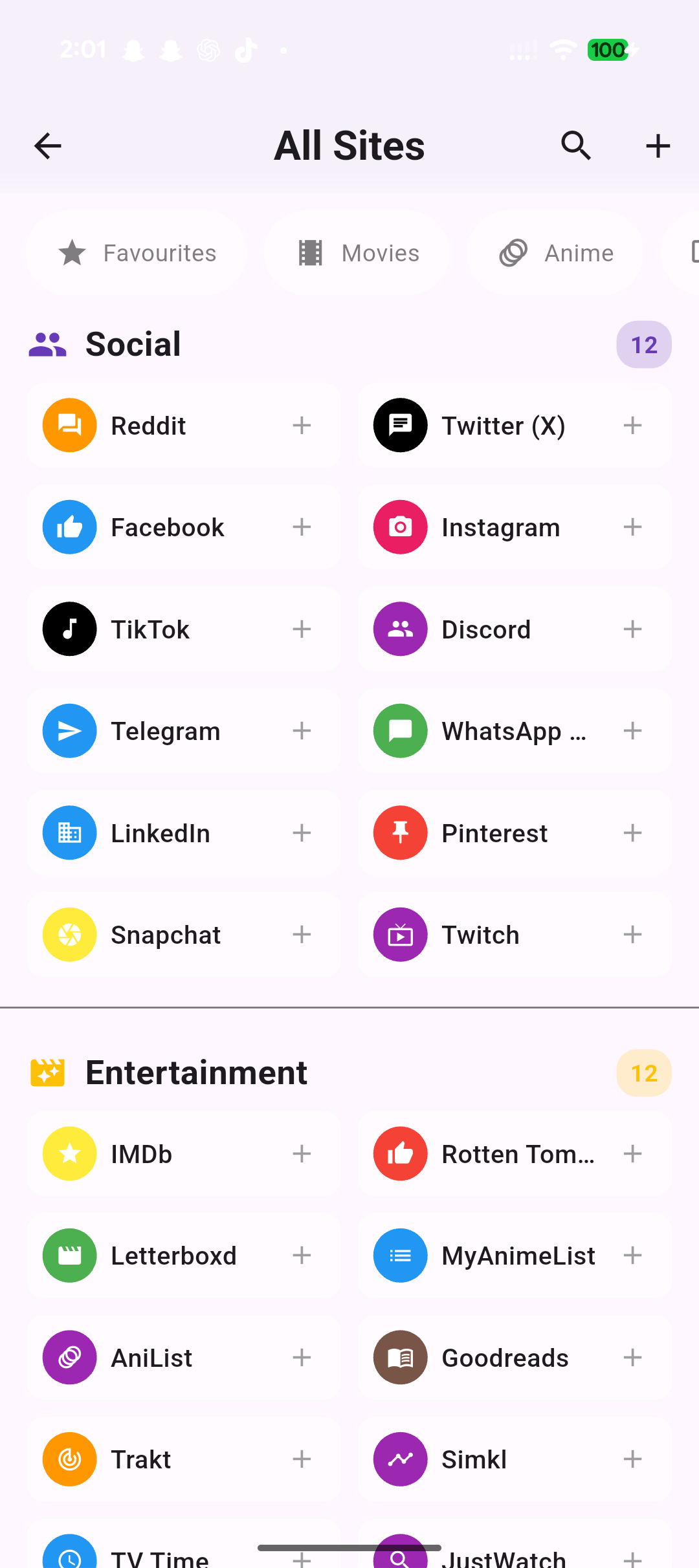Add Pinterest using its plus icon

coord(632,833)
